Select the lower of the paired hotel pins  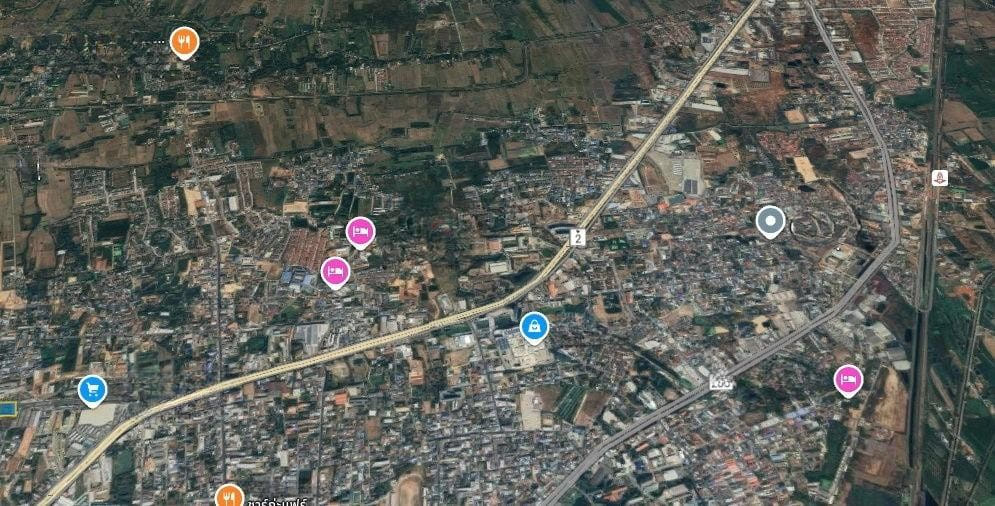[x=335, y=271]
